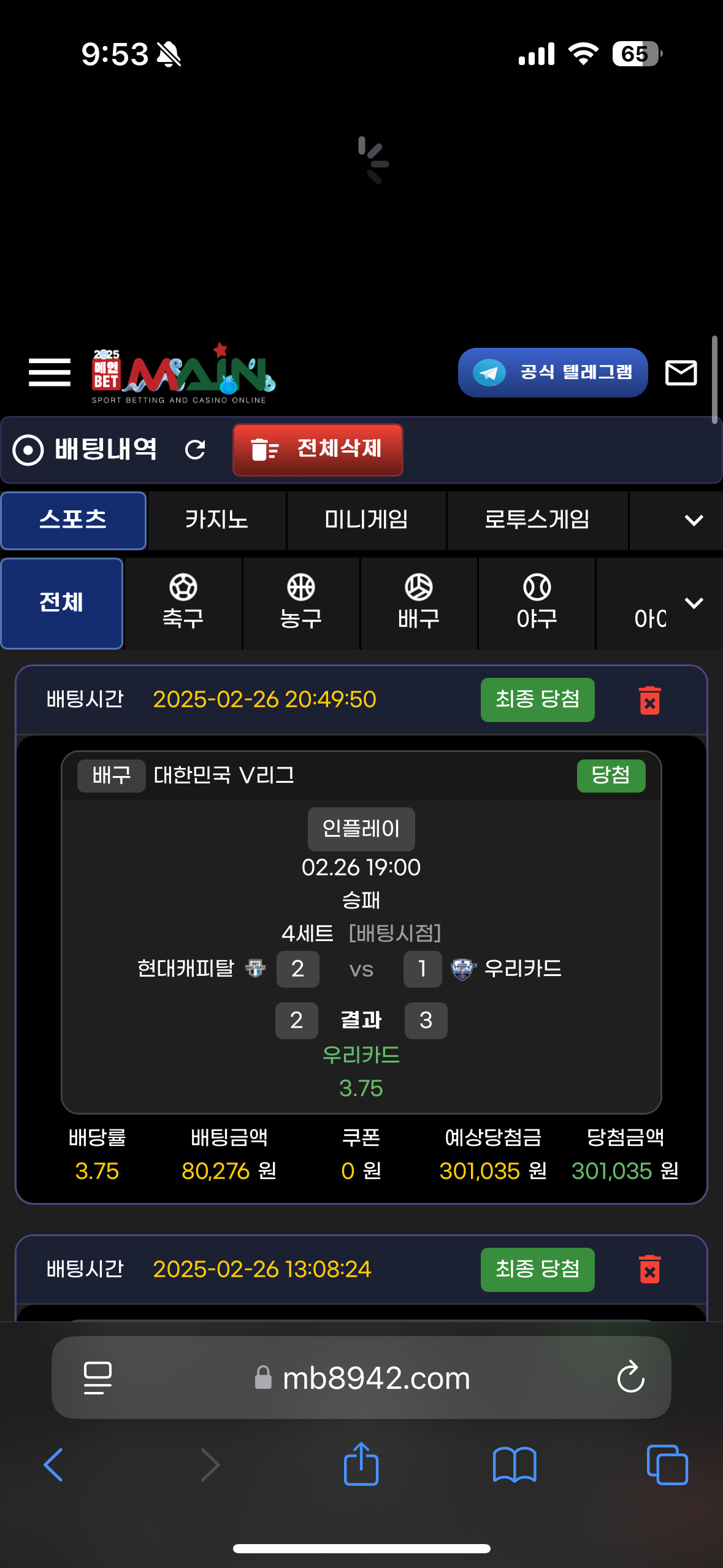
Task: Delete the bet placed at 13:08:24
Action: point(649,1269)
